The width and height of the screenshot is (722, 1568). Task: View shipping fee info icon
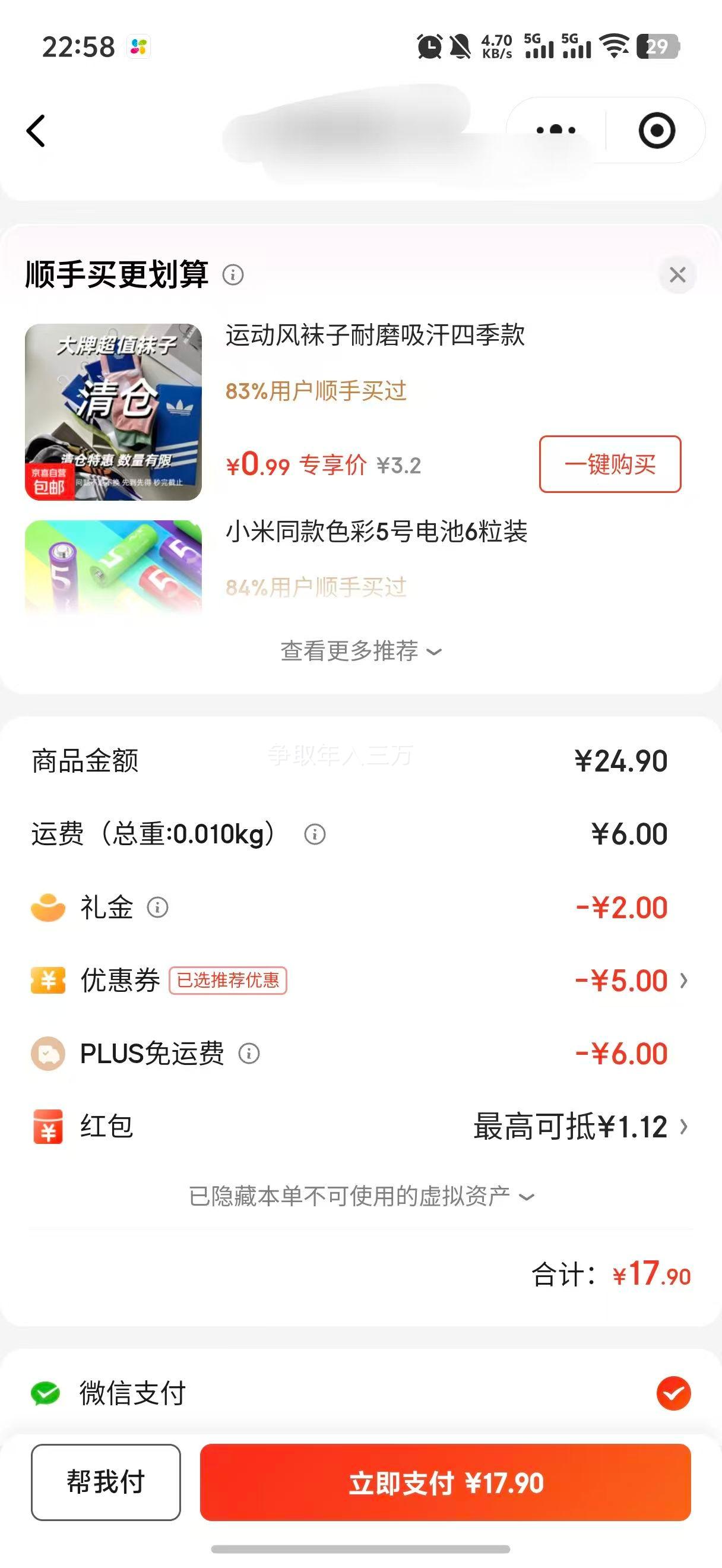[x=315, y=834]
